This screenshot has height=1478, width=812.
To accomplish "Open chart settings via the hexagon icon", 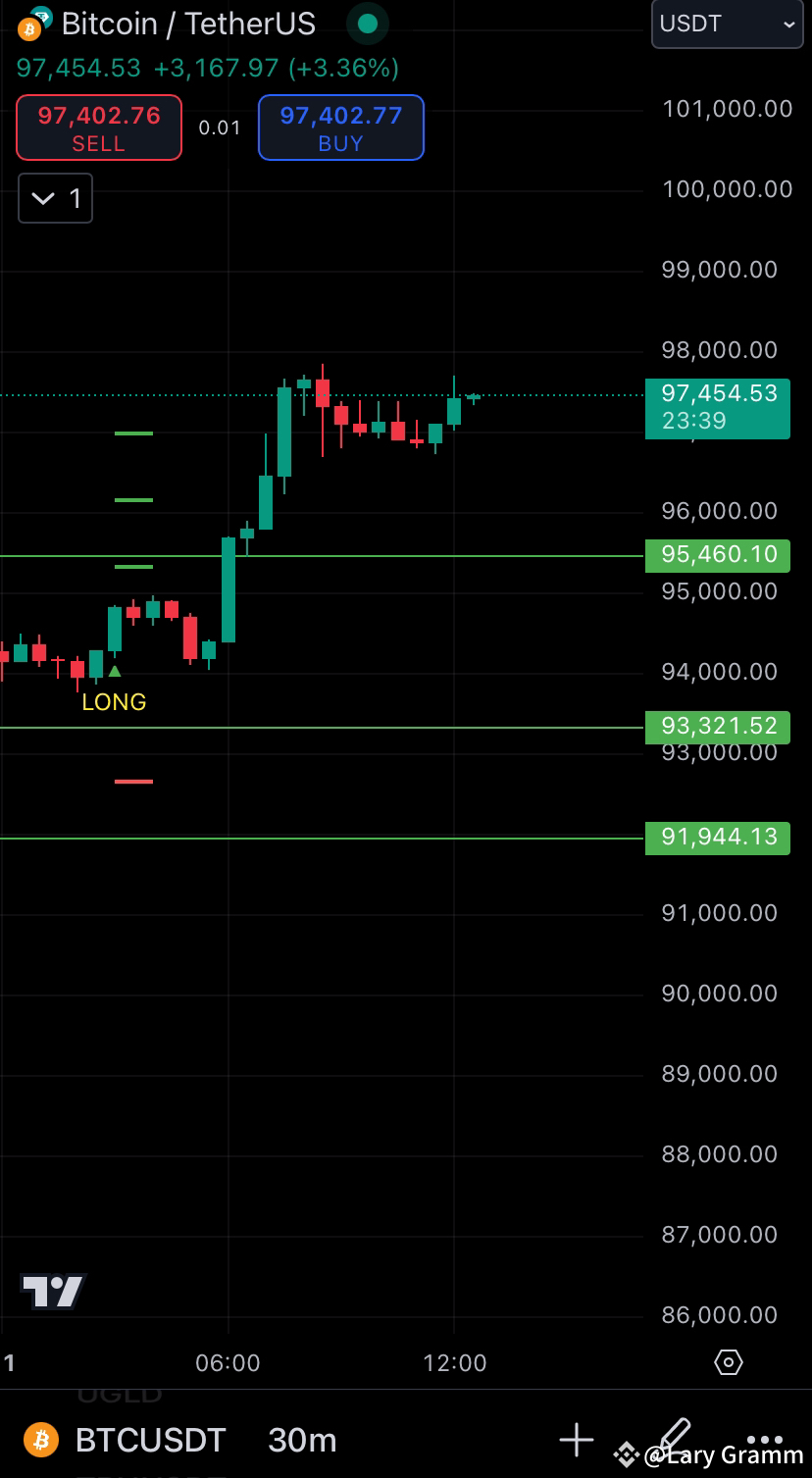I will tap(729, 1362).
